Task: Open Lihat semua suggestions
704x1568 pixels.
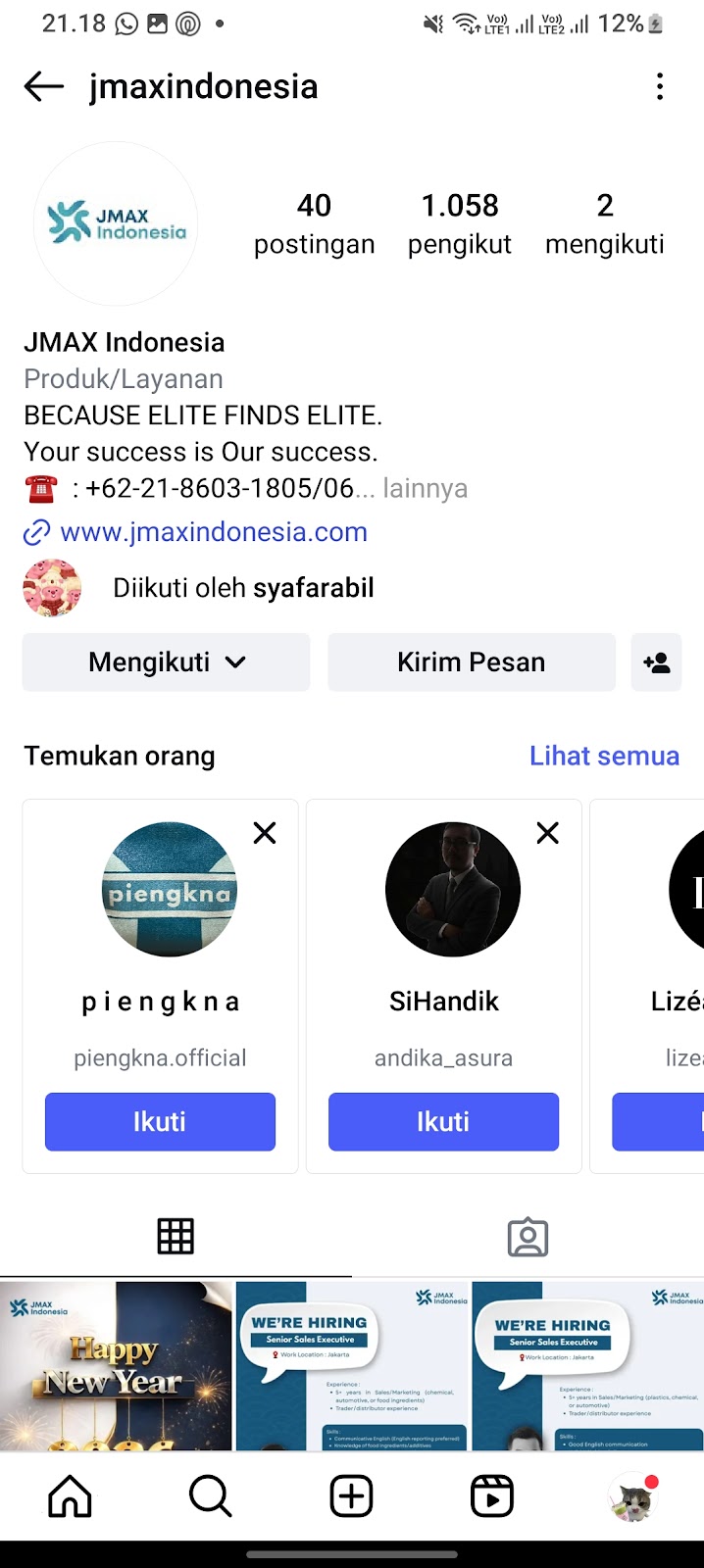Action: click(x=604, y=756)
